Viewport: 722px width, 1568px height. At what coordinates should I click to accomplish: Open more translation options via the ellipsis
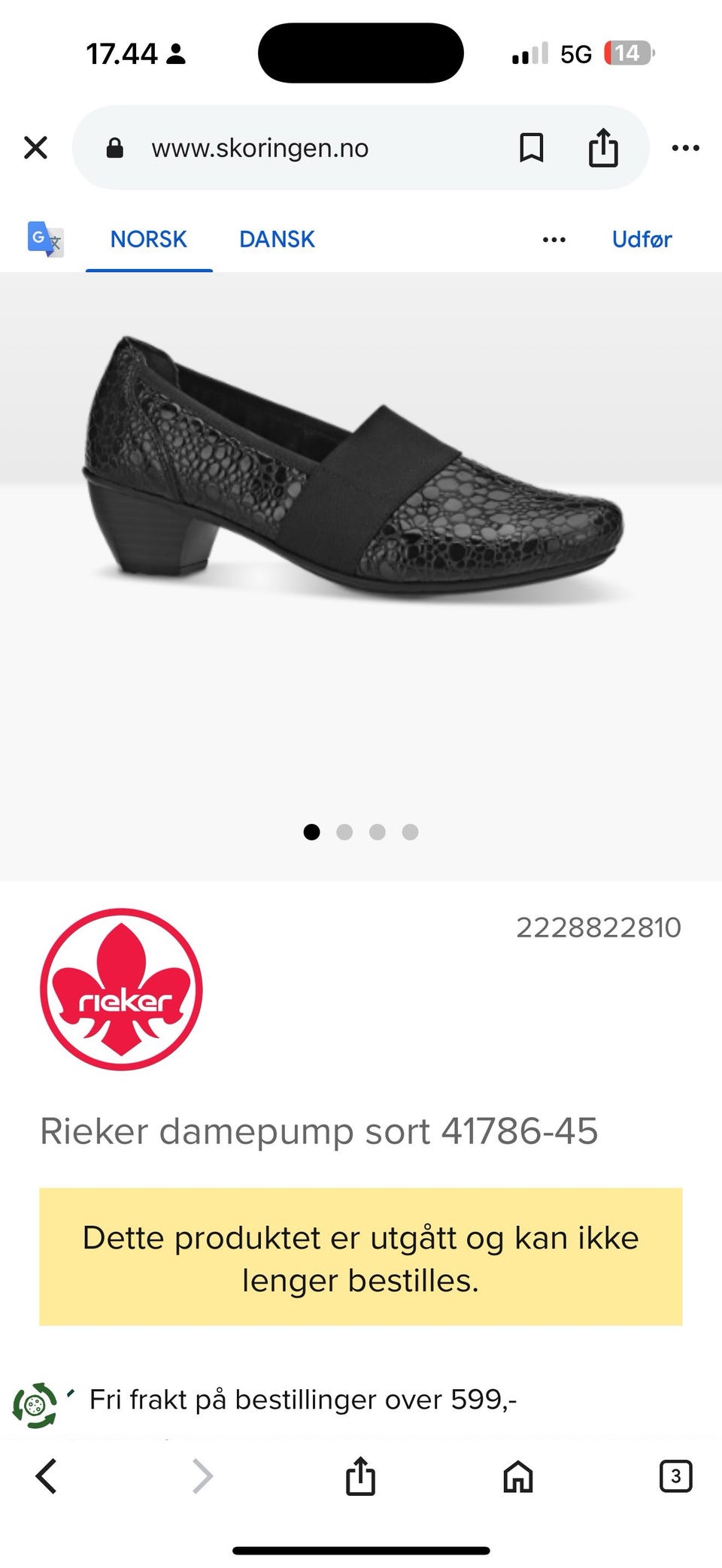pos(554,239)
